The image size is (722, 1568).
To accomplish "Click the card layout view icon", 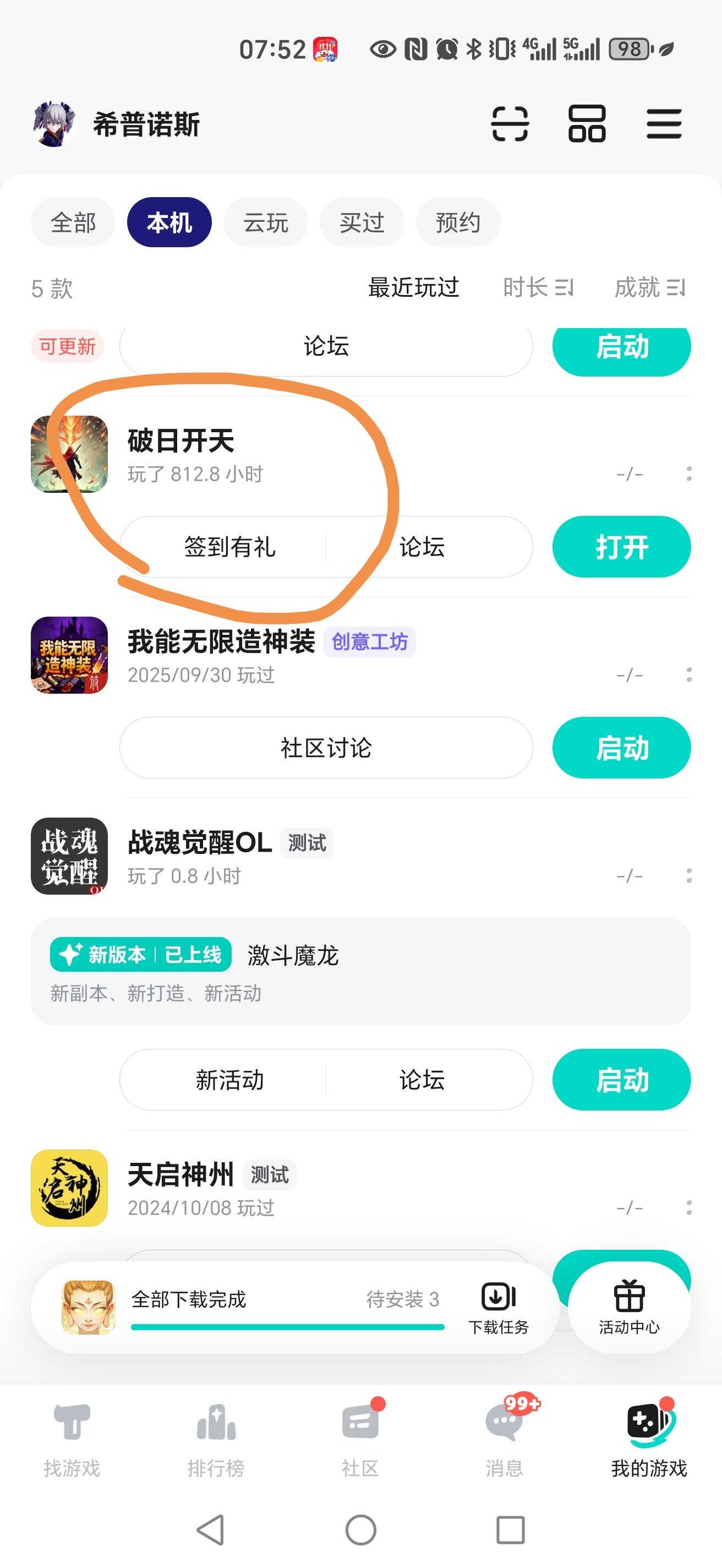I will [587, 123].
